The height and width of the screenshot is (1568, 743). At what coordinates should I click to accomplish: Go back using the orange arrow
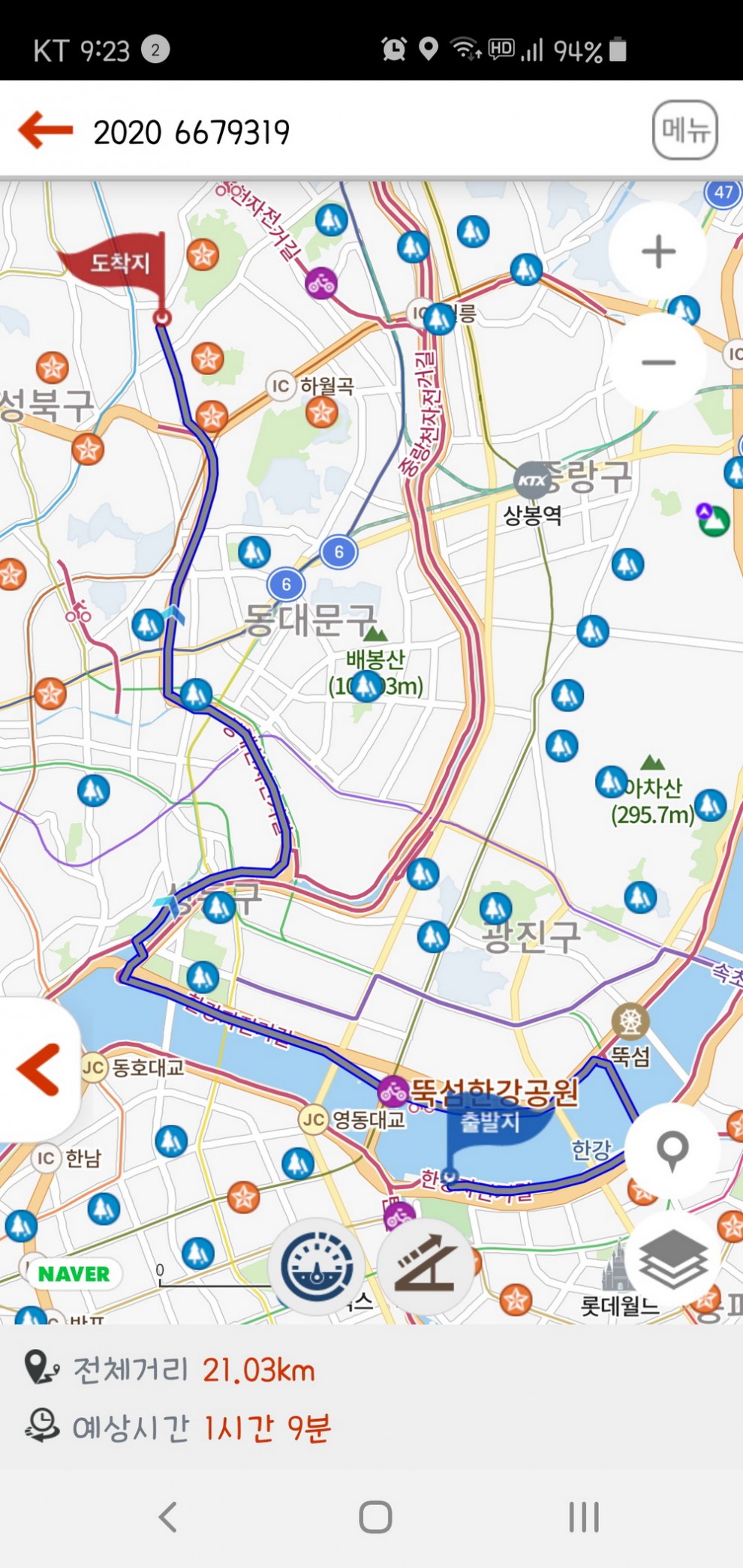tap(45, 131)
